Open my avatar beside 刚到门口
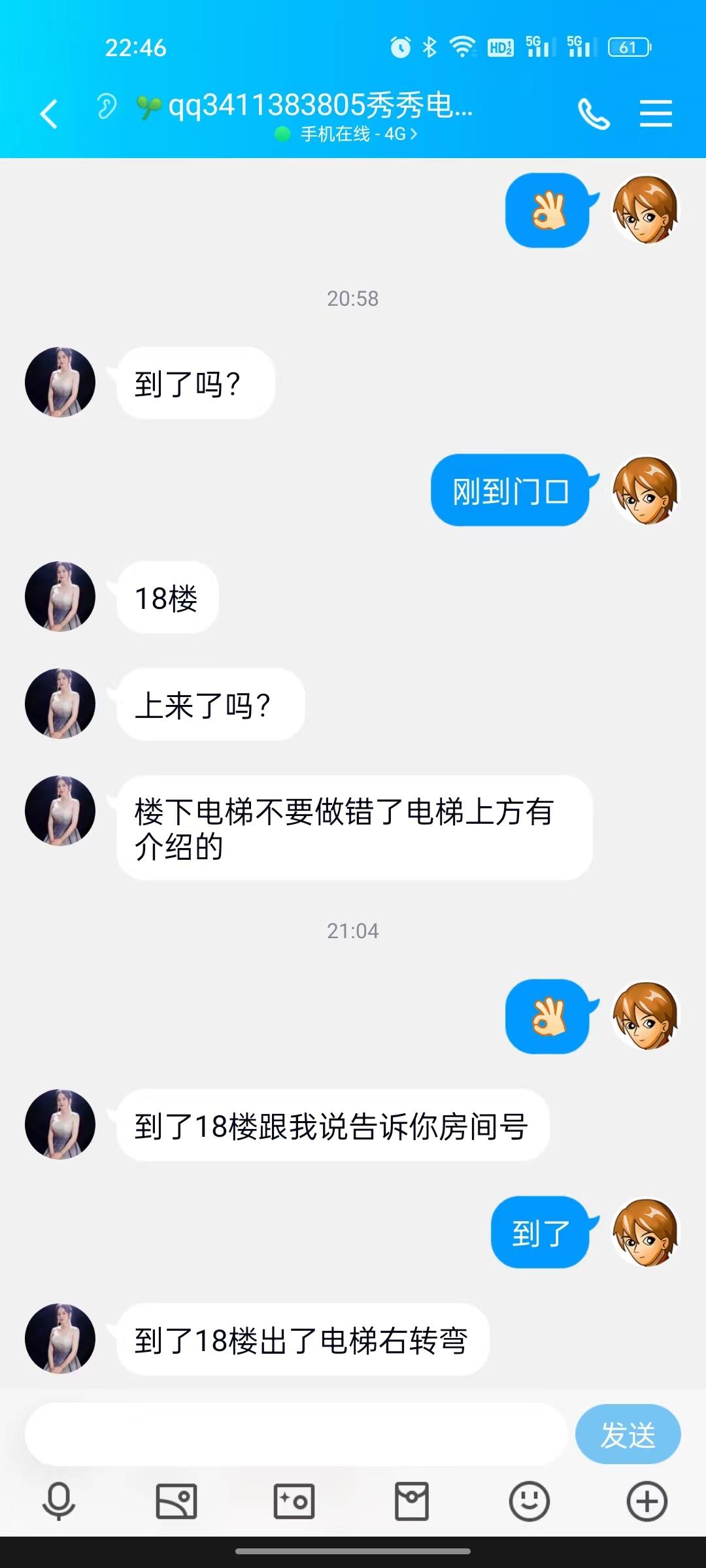Screen dimensions: 706x1568 [x=646, y=490]
